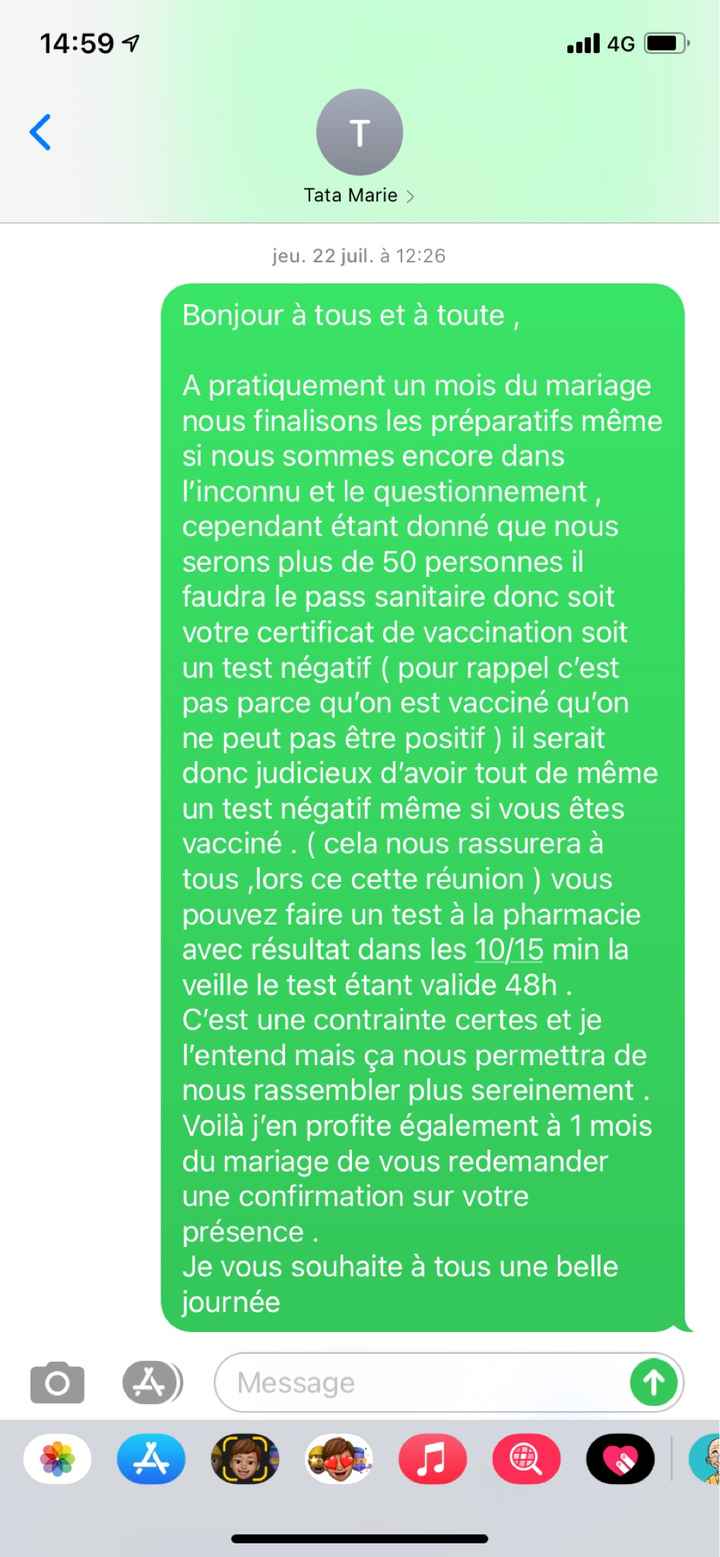Open the Music app in the drawer

pos(433,1459)
